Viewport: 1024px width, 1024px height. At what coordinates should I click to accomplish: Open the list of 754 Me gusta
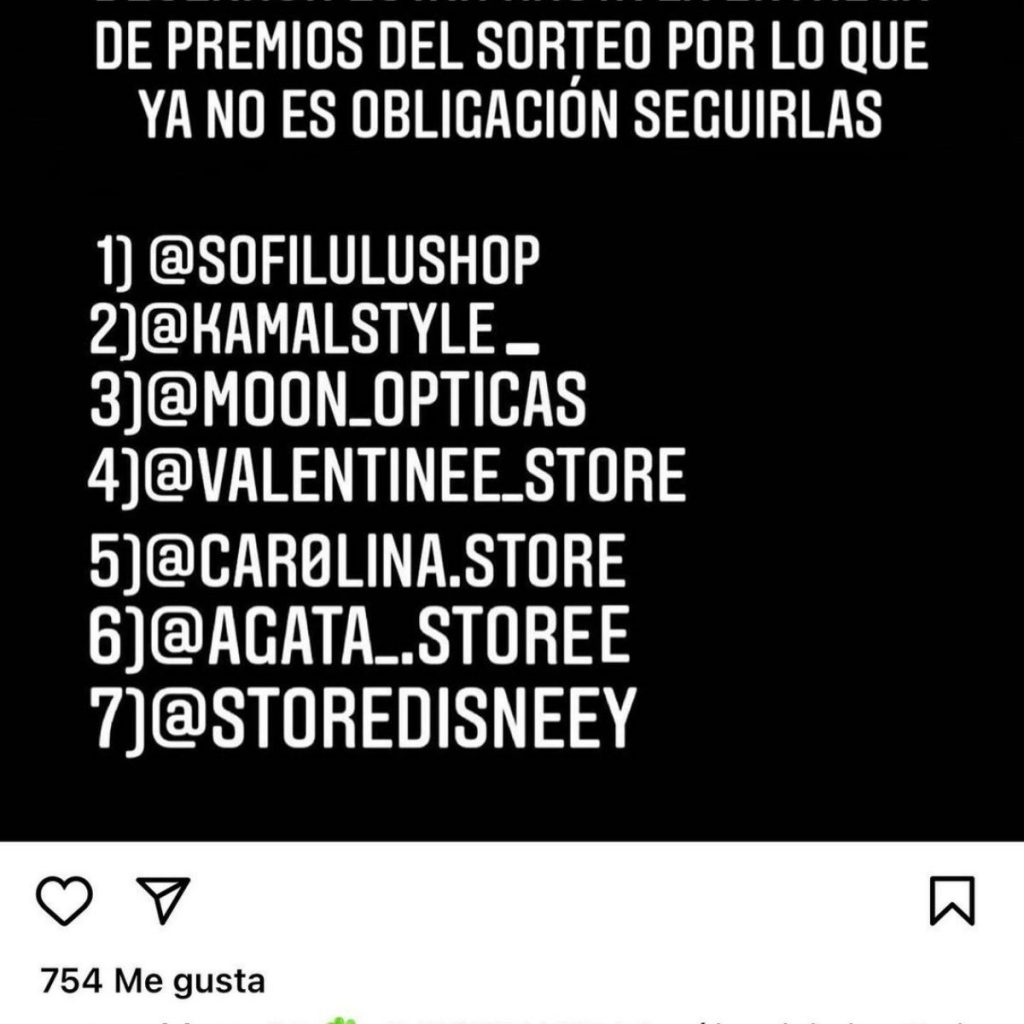(152, 981)
